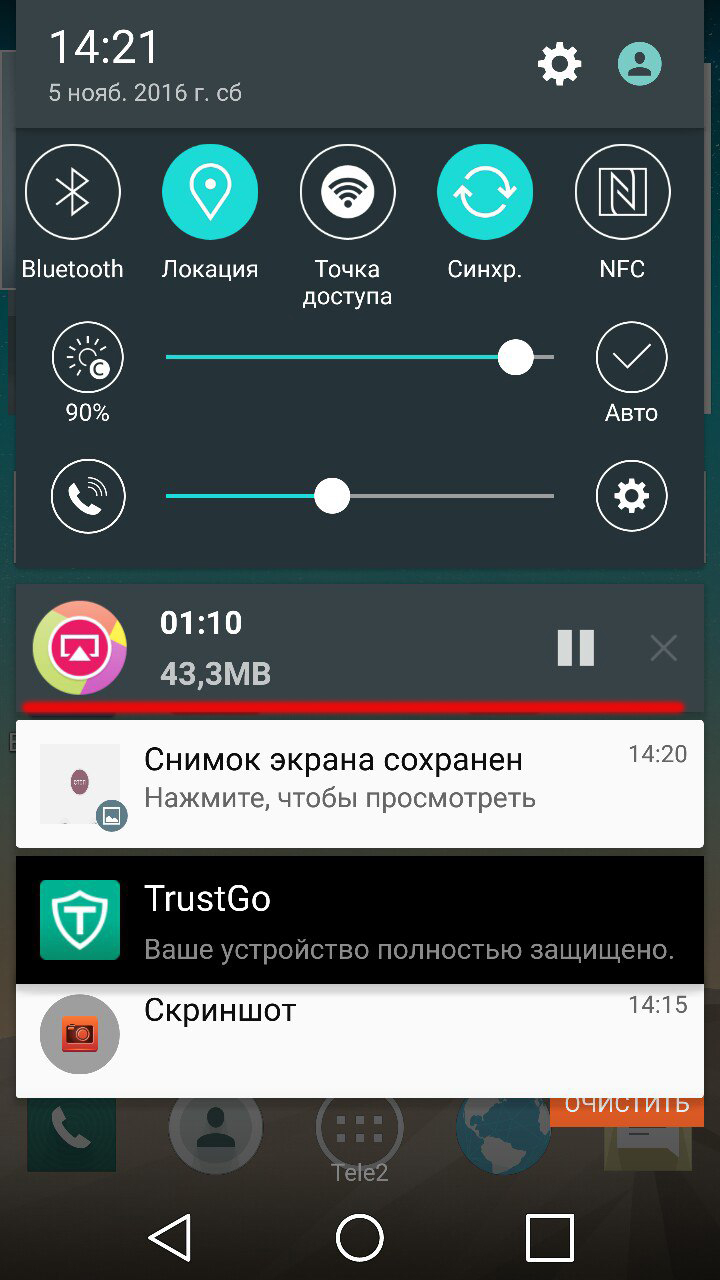720x1280 pixels.
Task: Go back using navigation bar
Action: click(x=170, y=1239)
